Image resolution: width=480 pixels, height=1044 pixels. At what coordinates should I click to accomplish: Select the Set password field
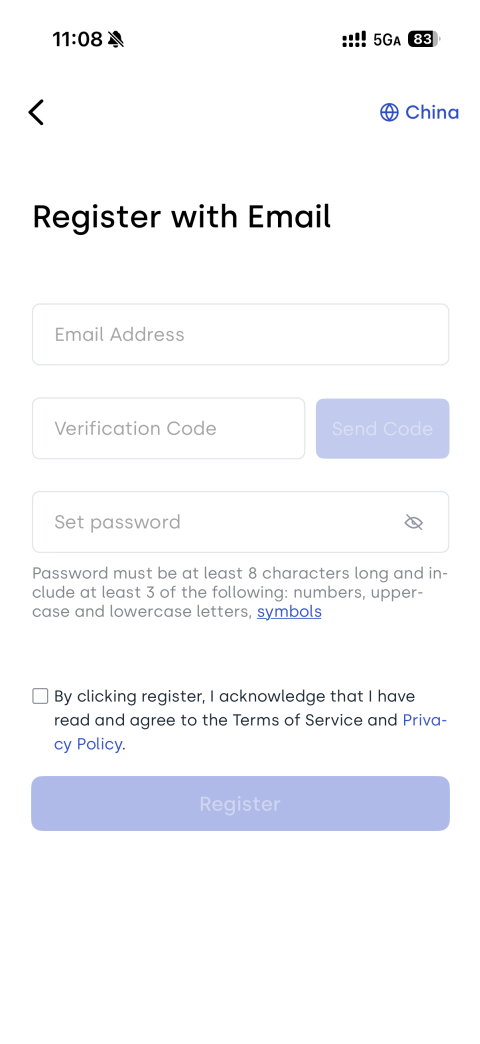[x=240, y=522]
